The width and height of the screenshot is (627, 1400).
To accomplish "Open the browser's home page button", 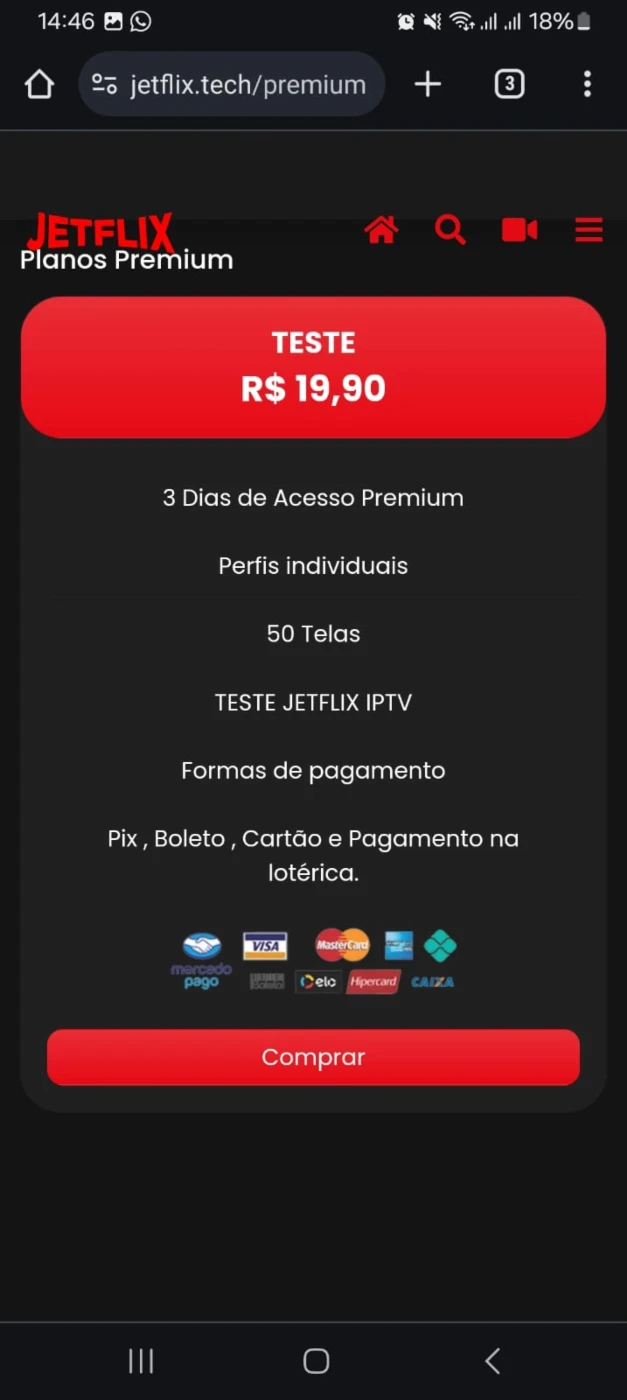I will (x=39, y=84).
